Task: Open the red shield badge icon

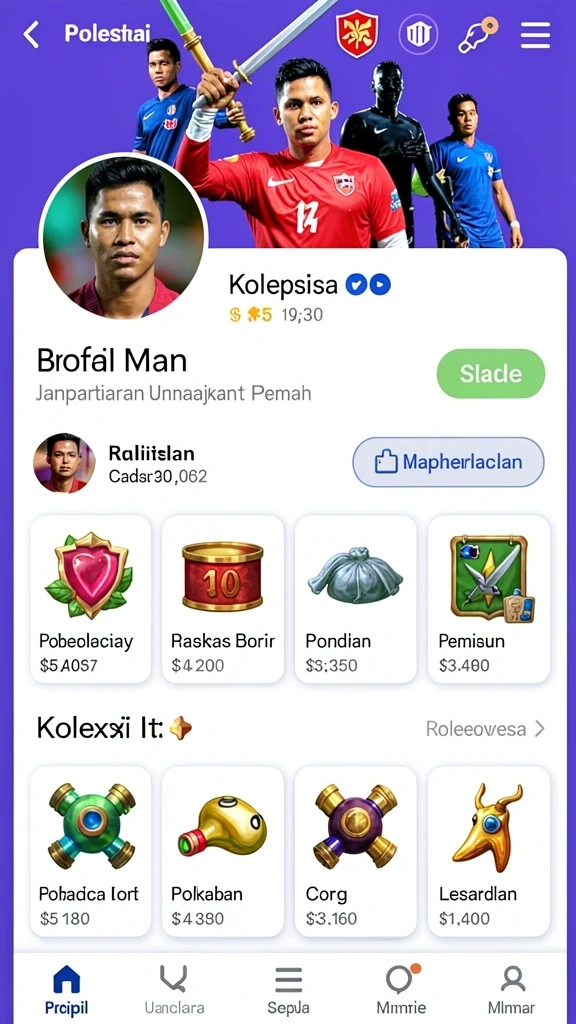Action: pyautogui.click(x=357, y=34)
